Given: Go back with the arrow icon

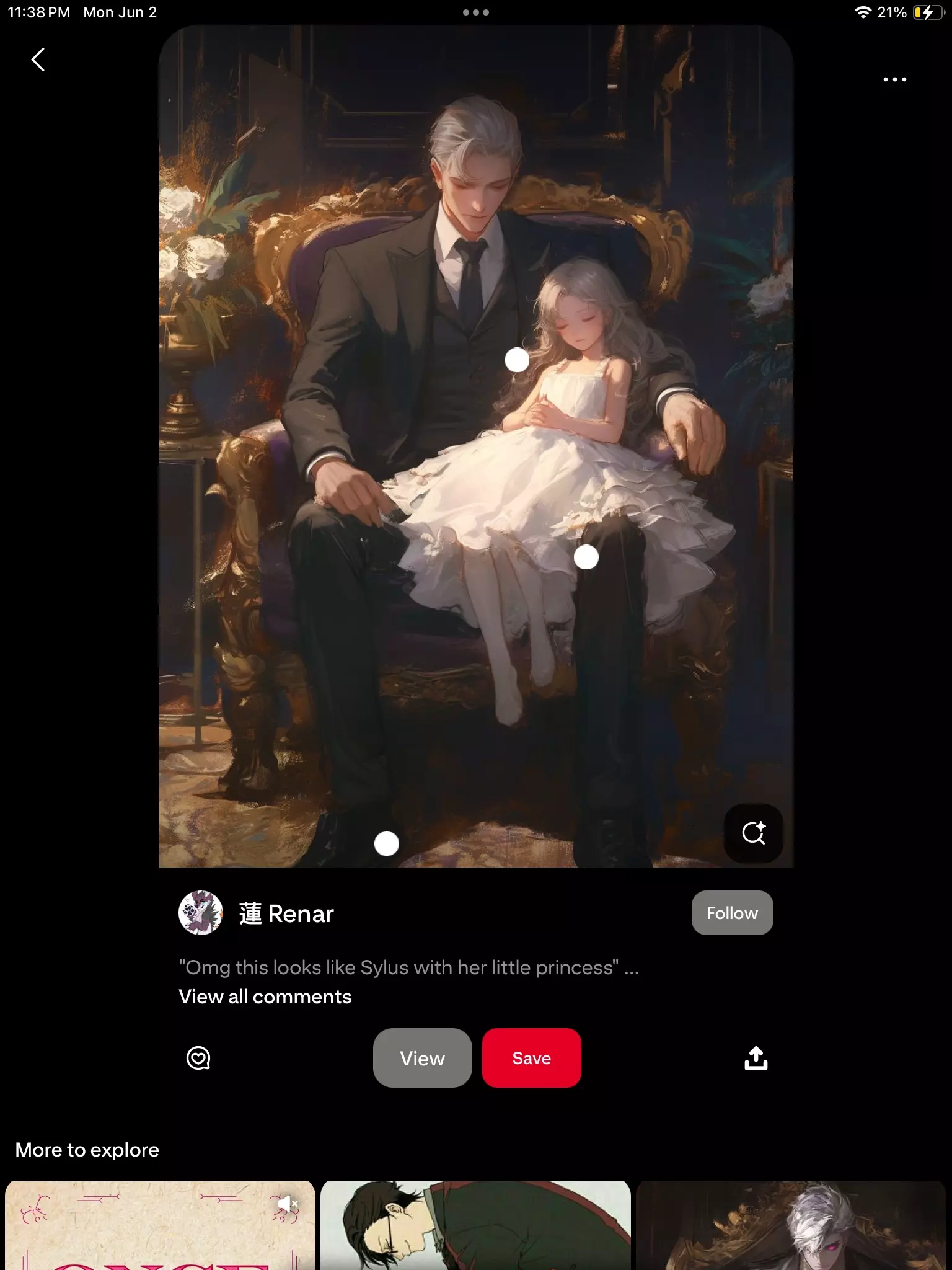Looking at the screenshot, I should 38,60.
